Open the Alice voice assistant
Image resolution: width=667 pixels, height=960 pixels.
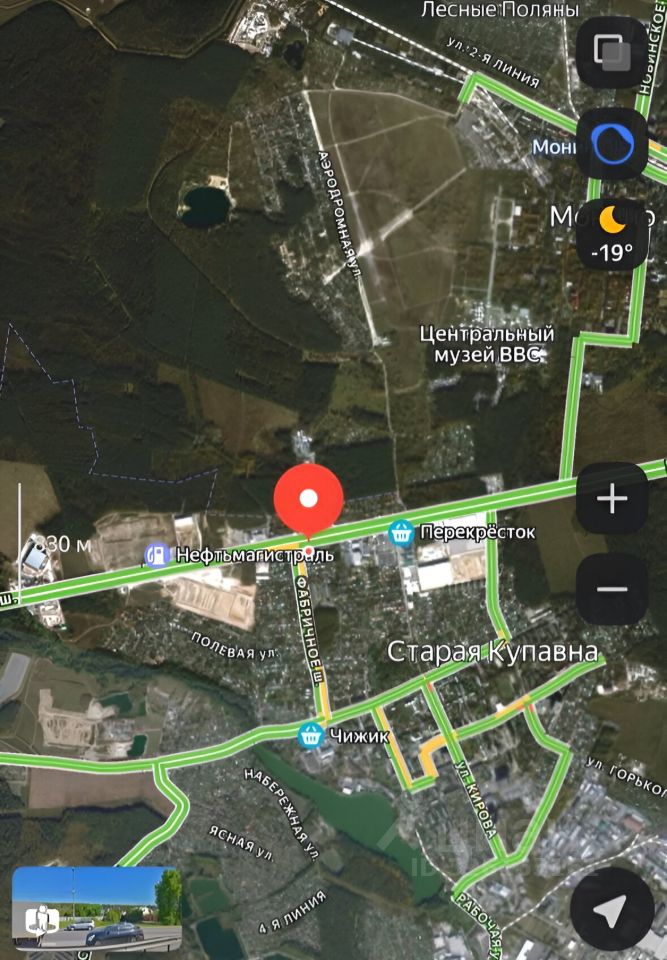[x=612, y=144]
